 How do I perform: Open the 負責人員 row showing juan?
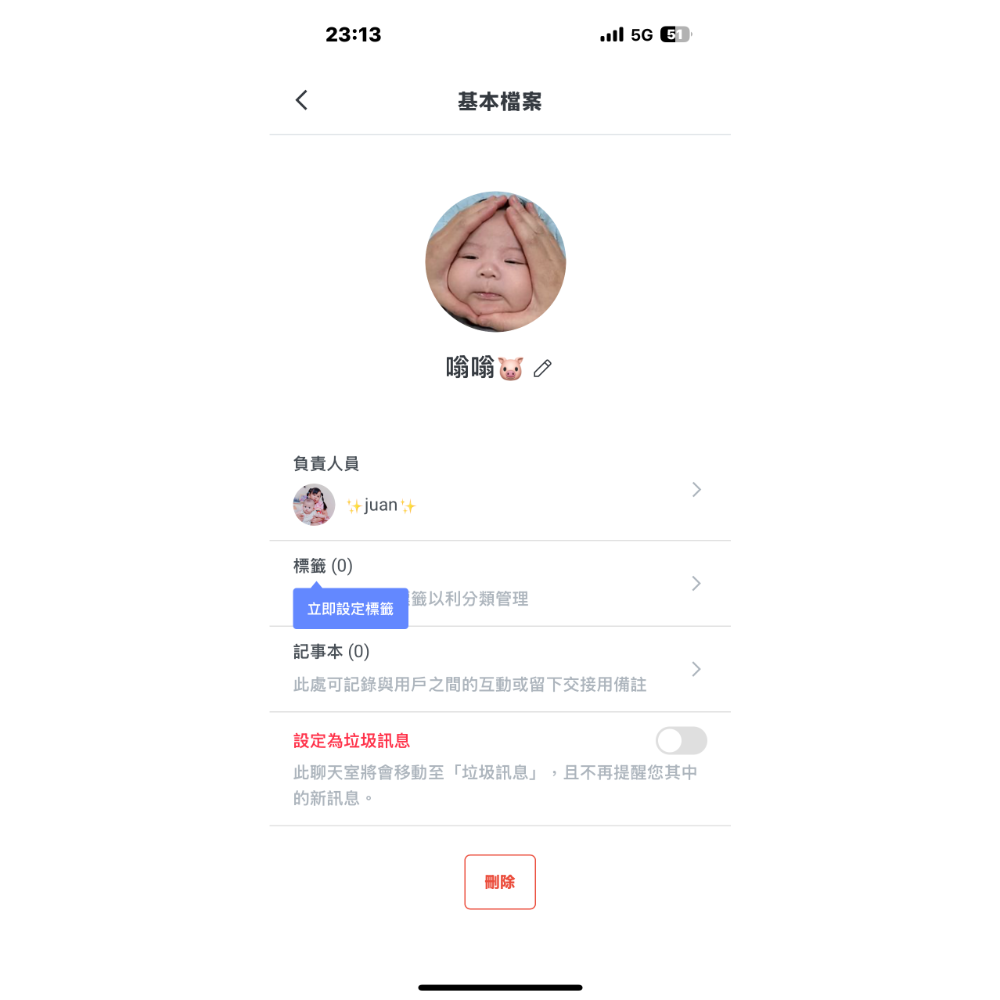[500, 490]
